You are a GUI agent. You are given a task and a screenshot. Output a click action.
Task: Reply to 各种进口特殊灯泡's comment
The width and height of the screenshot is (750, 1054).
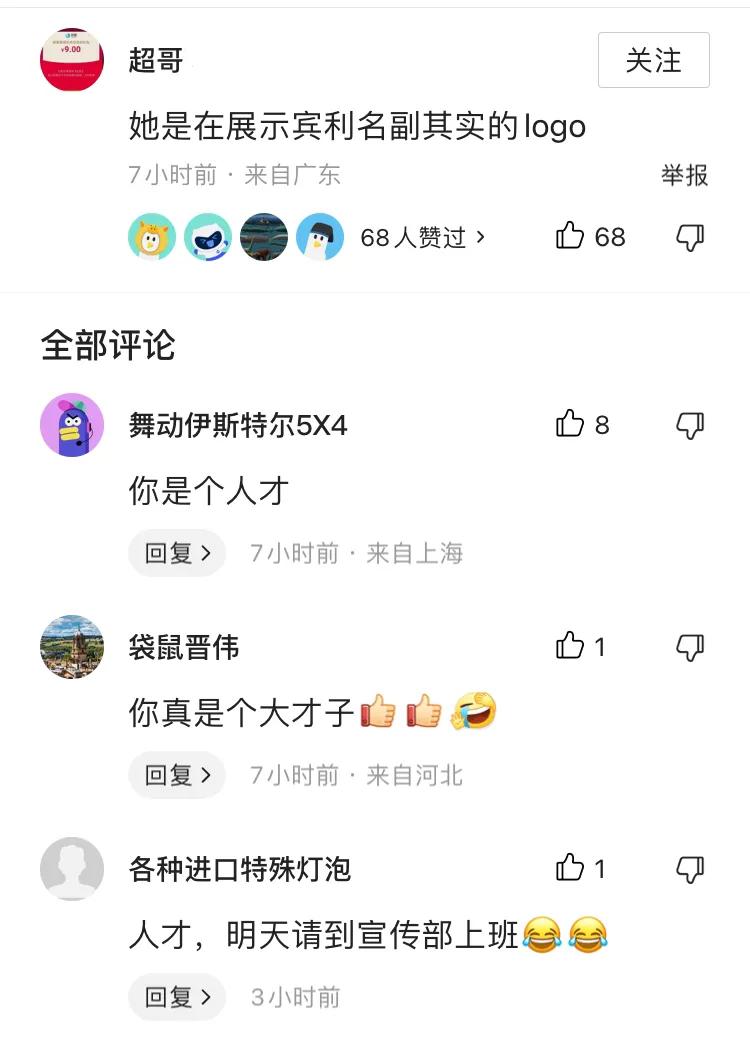point(177,997)
